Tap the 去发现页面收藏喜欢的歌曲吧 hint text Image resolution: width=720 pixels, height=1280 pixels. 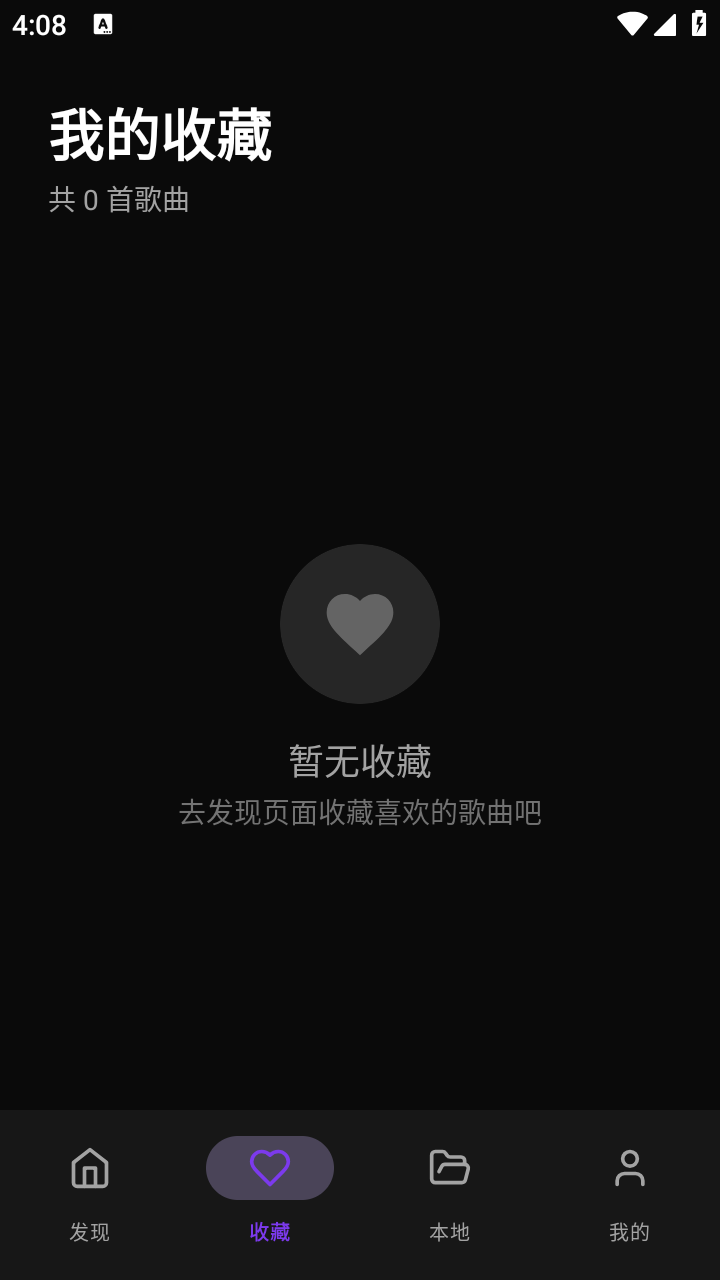pos(360,813)
